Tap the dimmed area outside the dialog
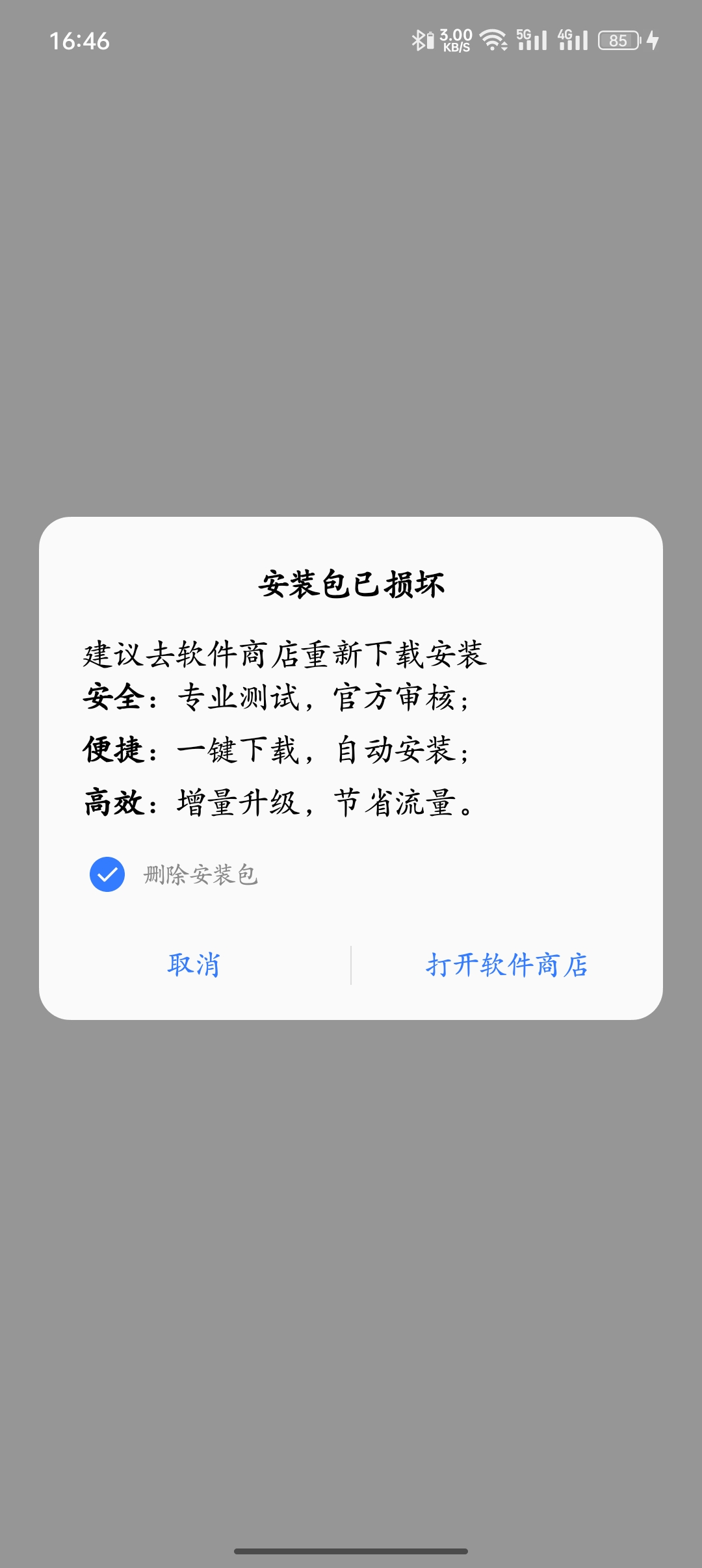 pyautogui.click(x=351, y=260)
